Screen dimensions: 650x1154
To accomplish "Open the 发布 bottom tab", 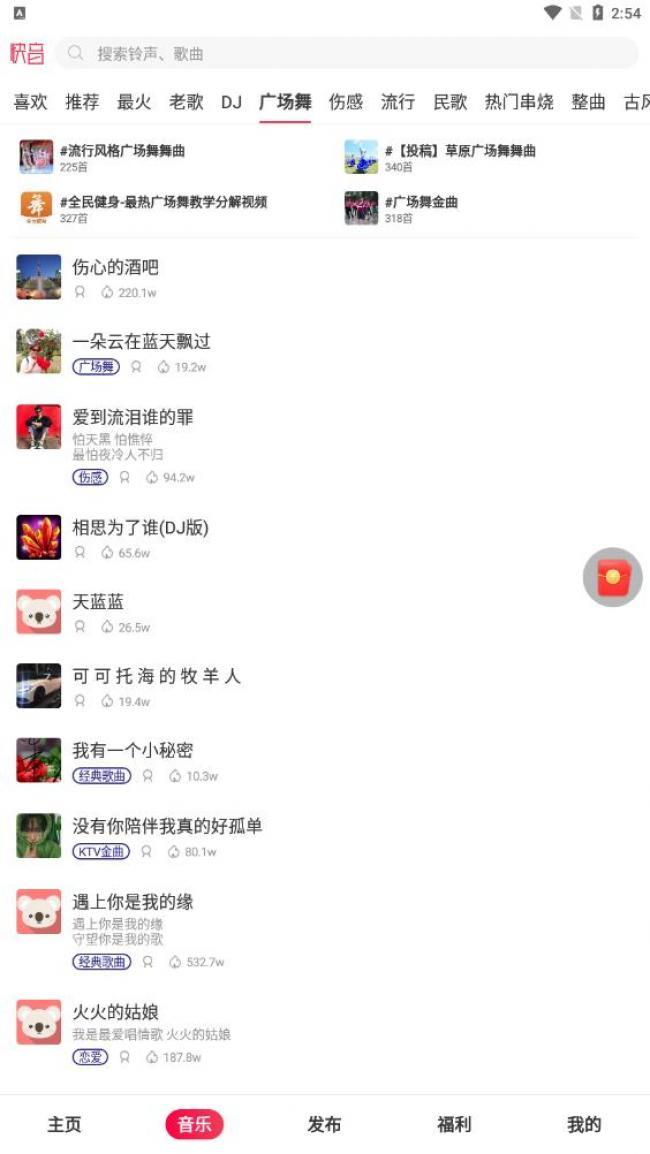I will point(324,1125).
